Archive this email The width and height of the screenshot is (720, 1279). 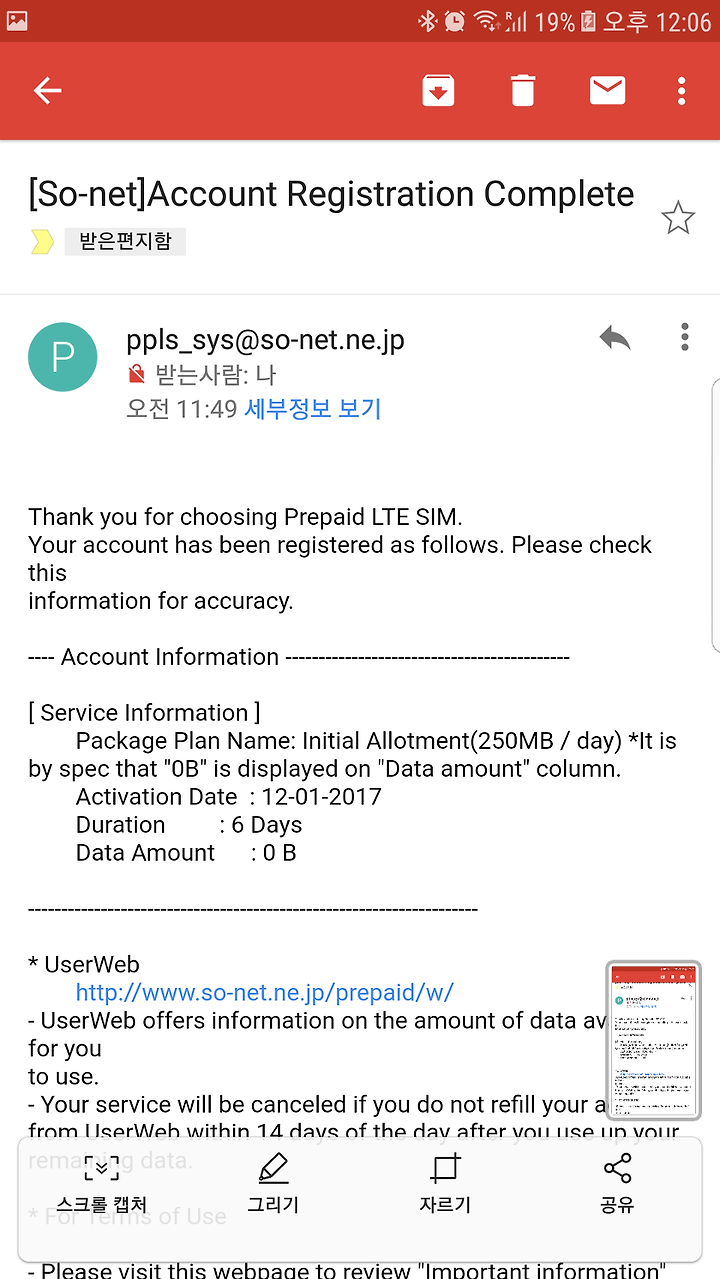pyautogui.click(x=438, y=91)
